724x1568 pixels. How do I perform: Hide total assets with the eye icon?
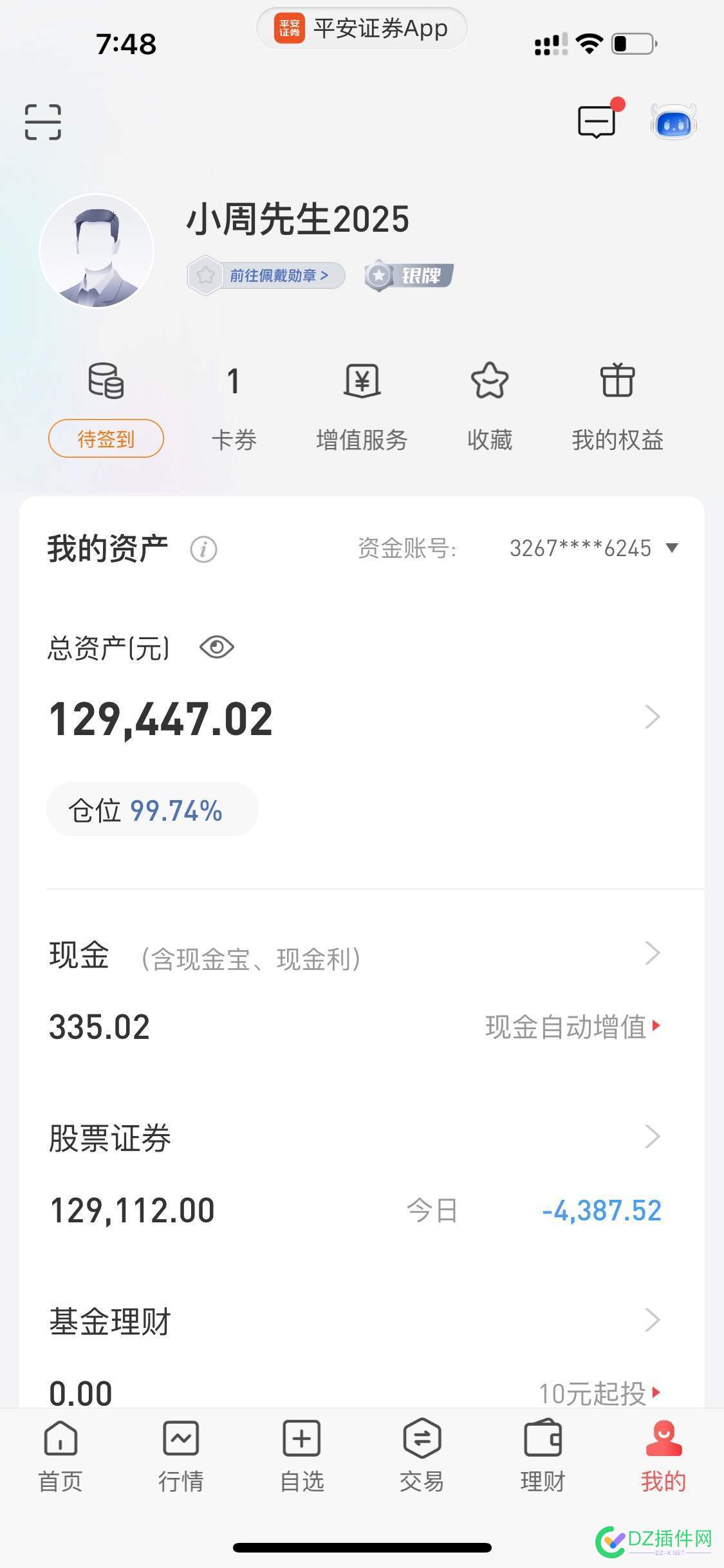click(216, 647)
